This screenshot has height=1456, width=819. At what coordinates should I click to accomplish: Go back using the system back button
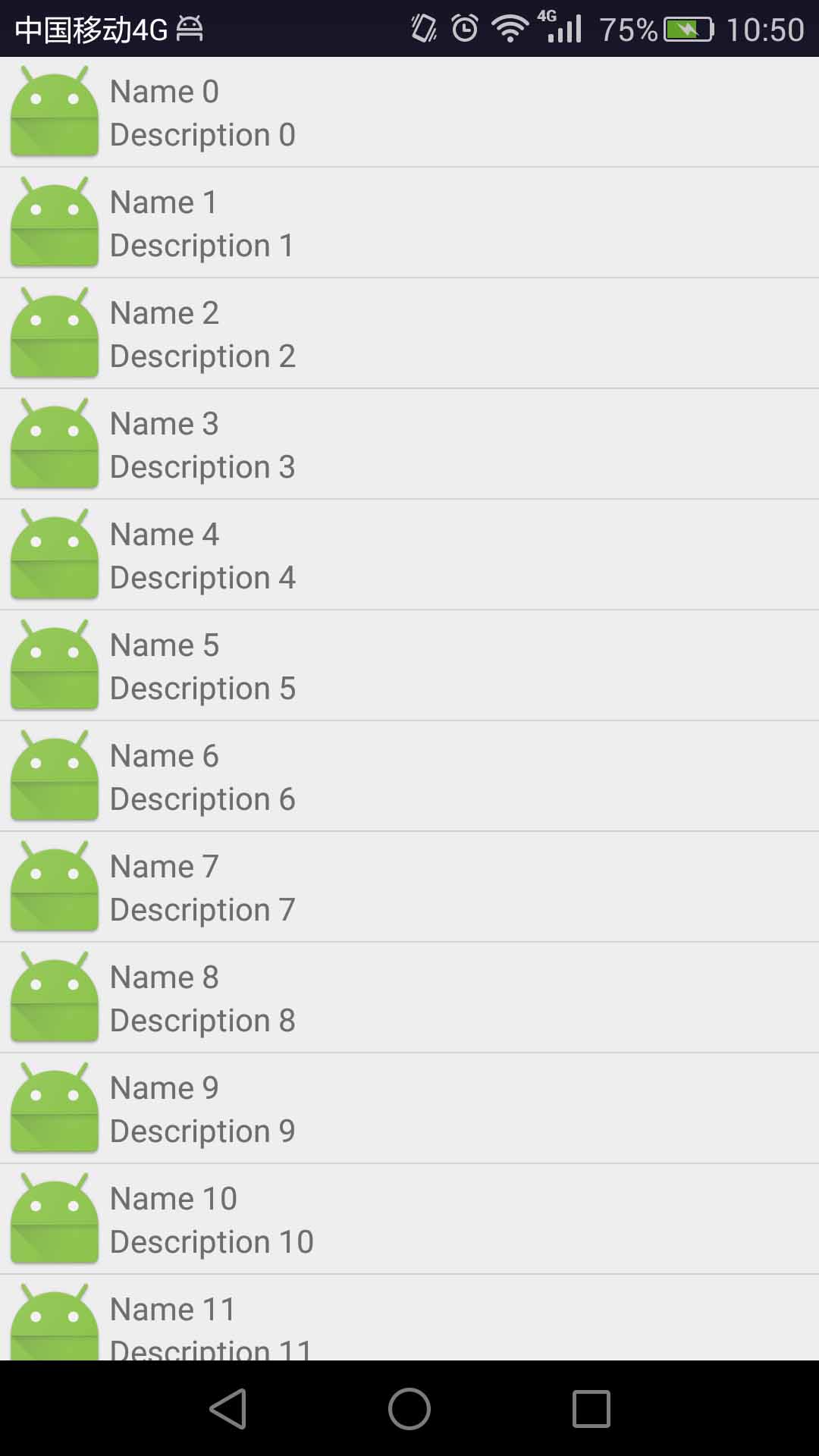pos(227,1409)
